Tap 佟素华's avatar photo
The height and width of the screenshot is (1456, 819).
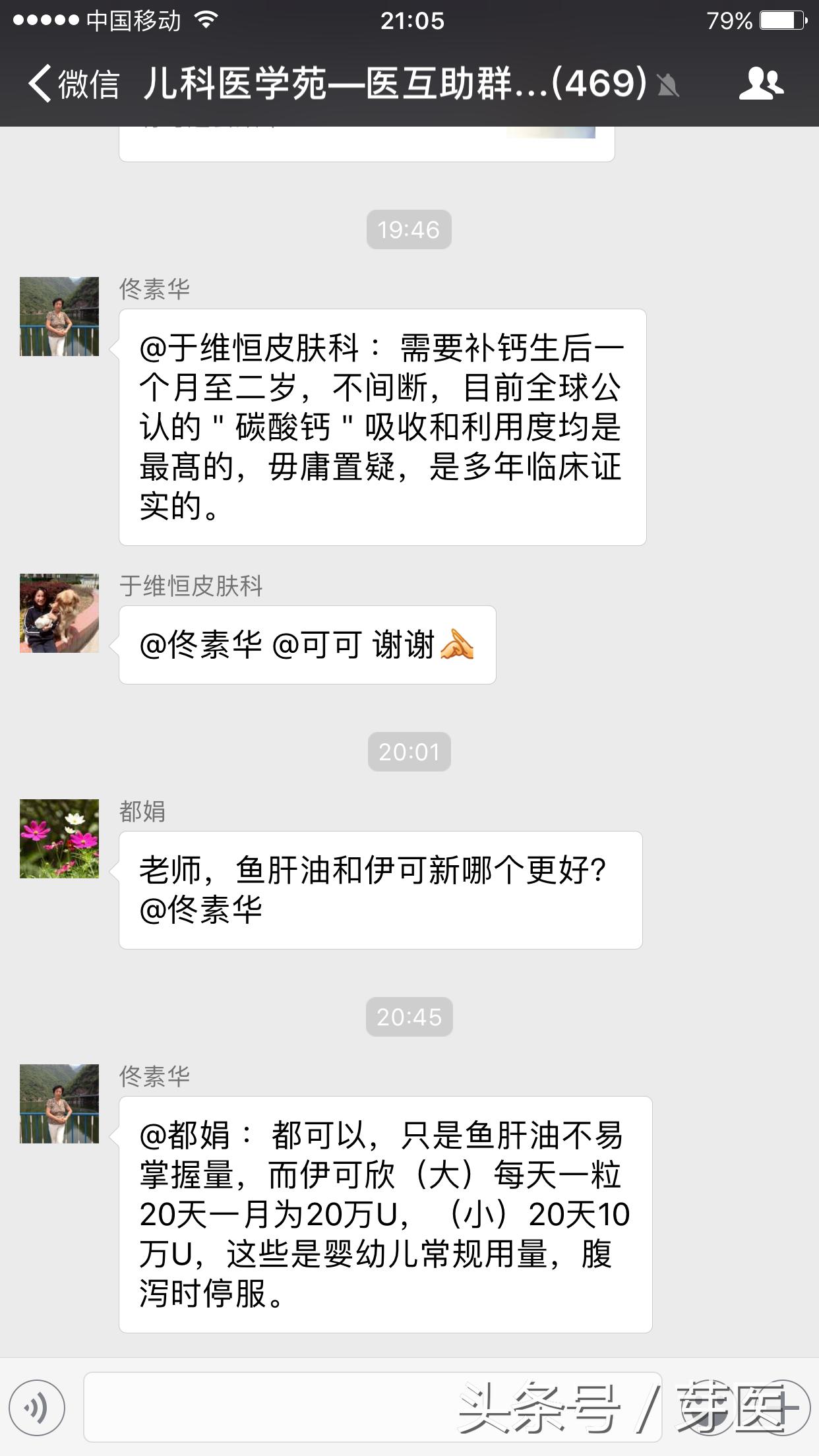pos(59,317)
